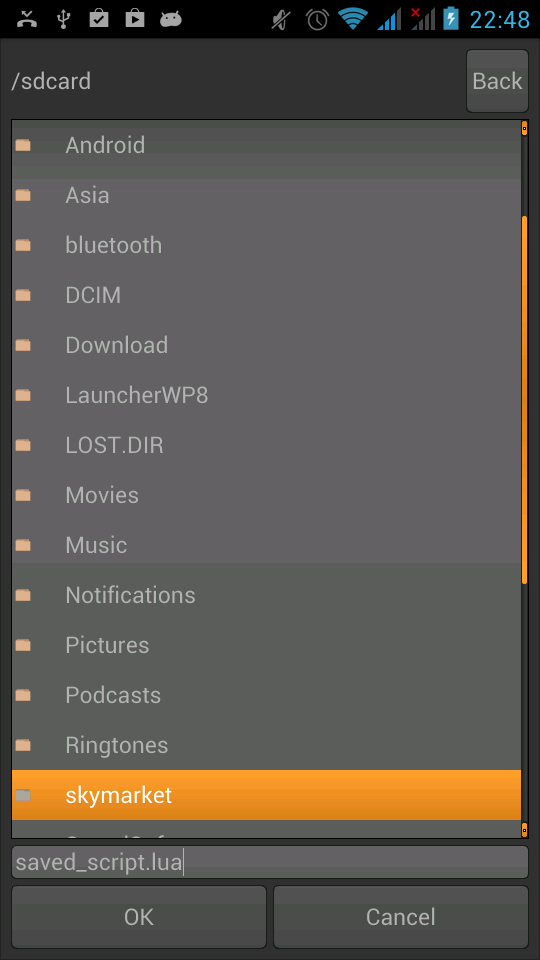Open the Ringtones folder
The height and width of the screenshot is (960, 540).
(x=266, y=745)
